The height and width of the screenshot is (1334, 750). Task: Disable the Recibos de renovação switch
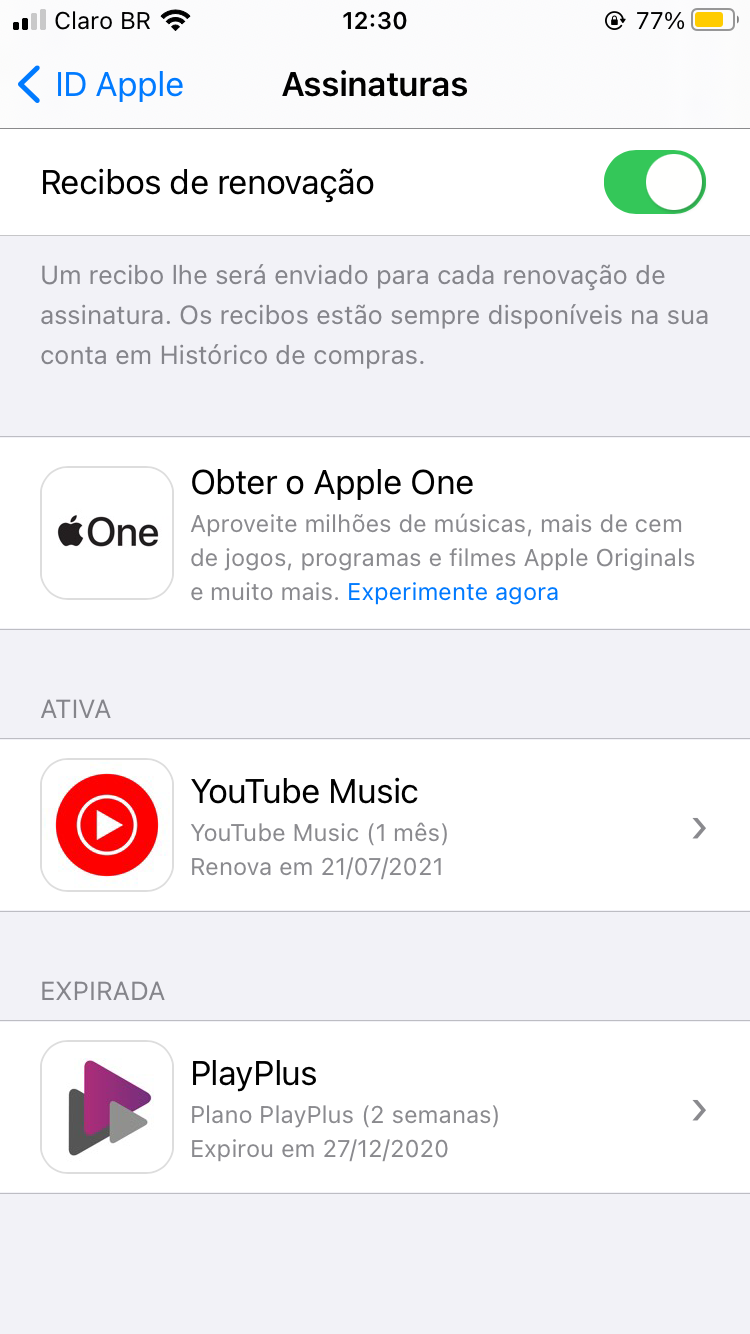click(654, 182)
